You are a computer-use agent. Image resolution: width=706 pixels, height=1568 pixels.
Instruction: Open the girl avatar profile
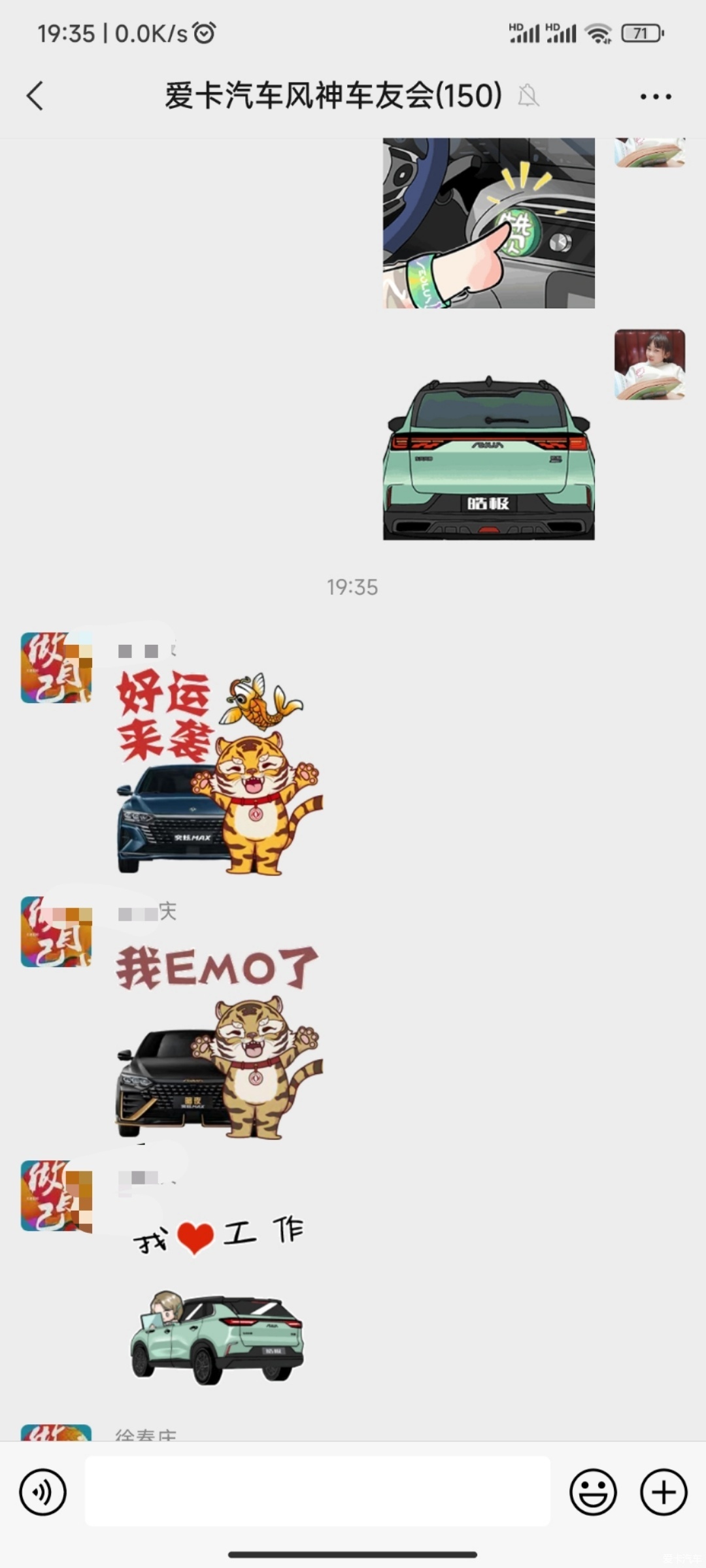click(649, 365)
